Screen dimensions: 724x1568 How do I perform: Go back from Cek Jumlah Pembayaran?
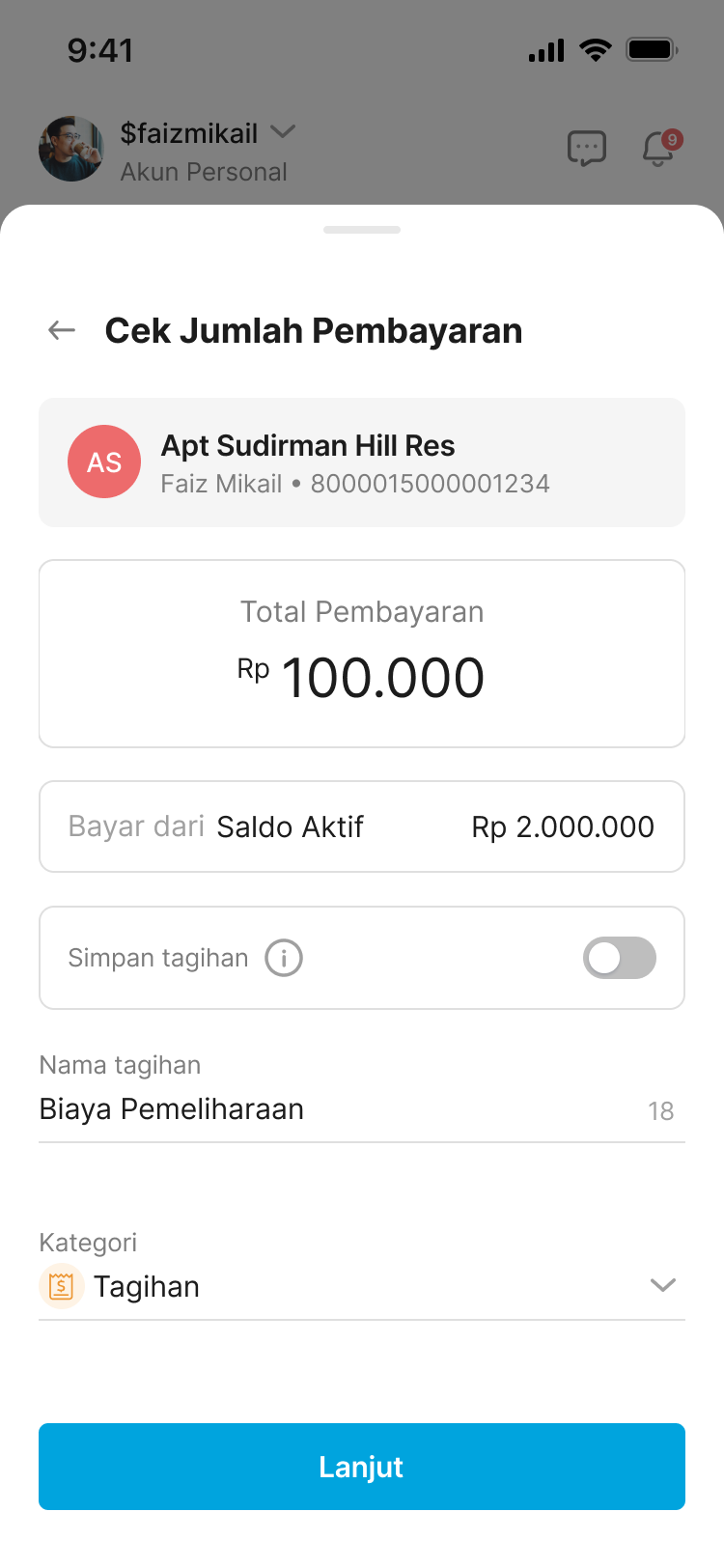point(62,331)
